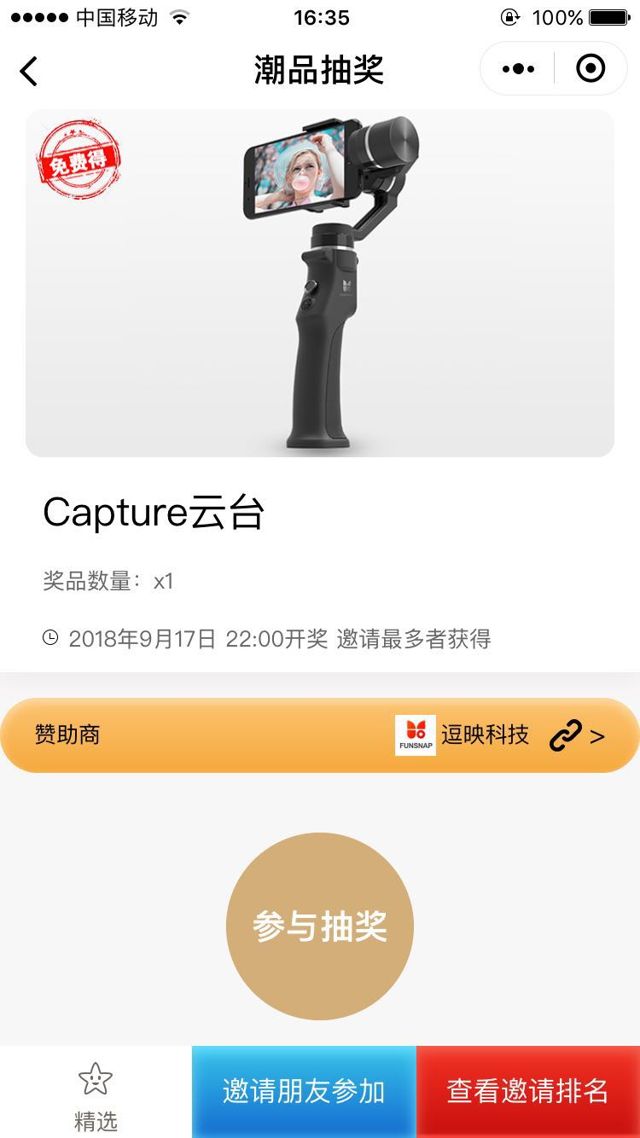Select 邀请朋友参加 to invite friends
Image resolution: width=640 pixels, height=1138 pixels.
coord(304,1091)
